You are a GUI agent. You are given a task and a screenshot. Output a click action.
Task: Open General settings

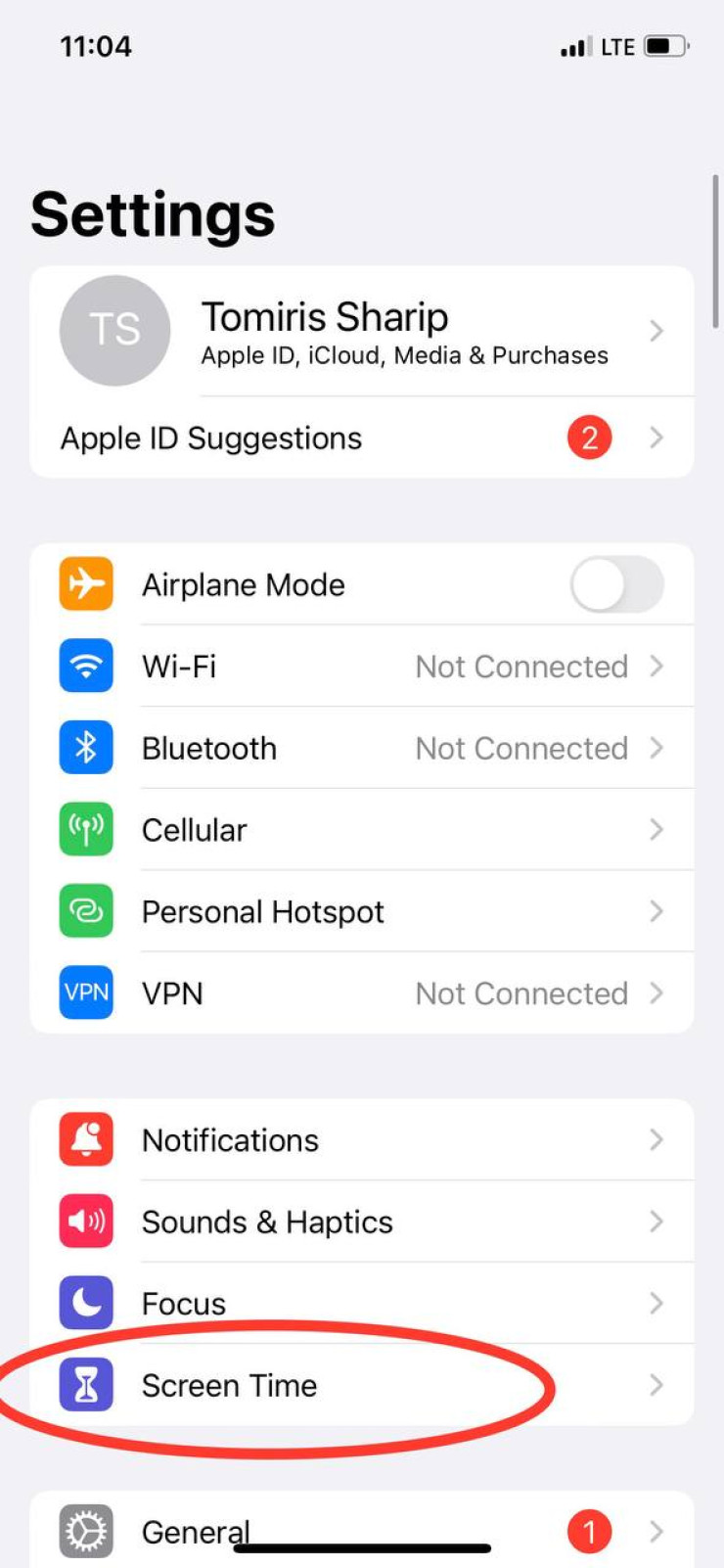(360, 1530)
